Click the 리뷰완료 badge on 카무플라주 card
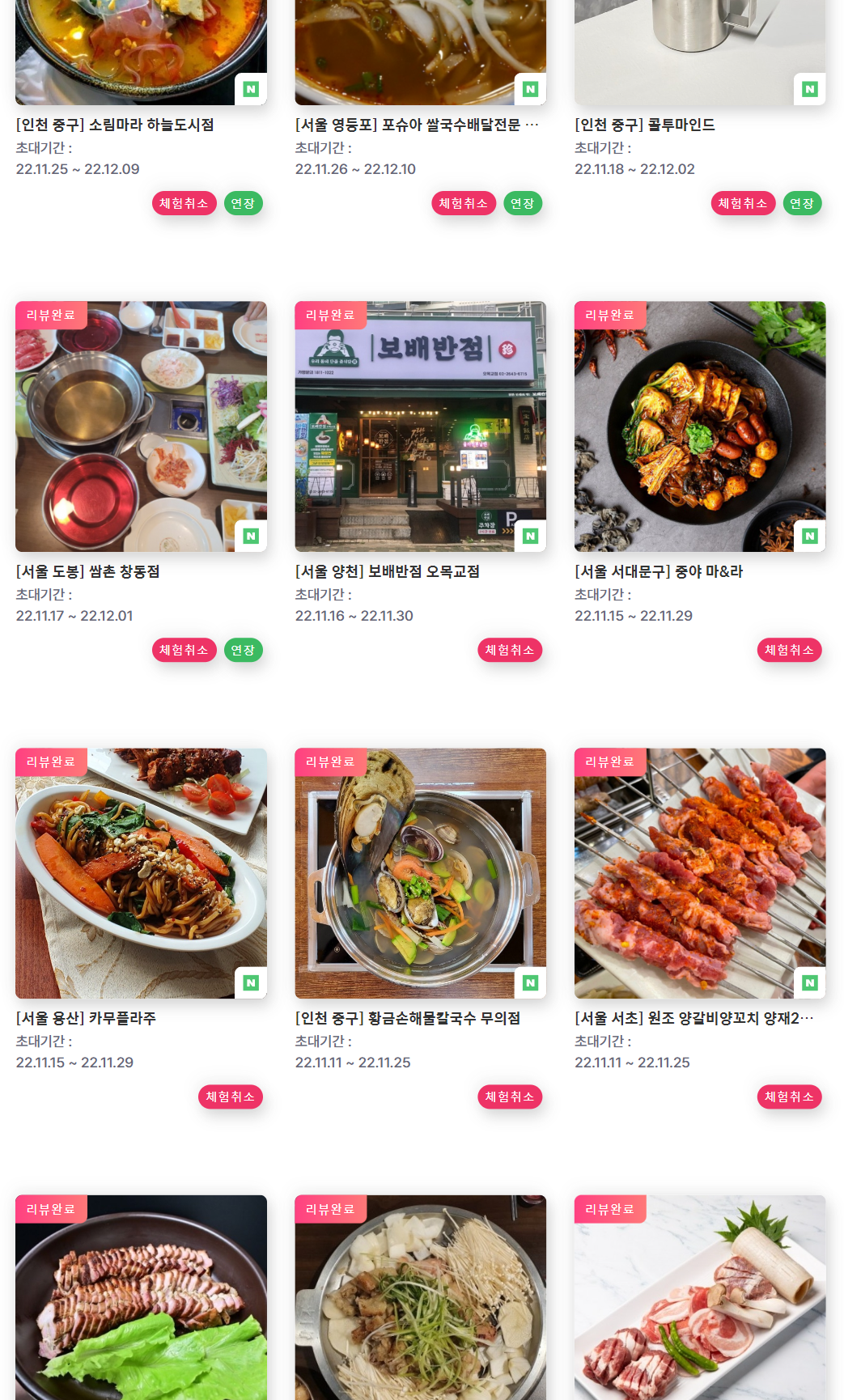 [49, 762]
